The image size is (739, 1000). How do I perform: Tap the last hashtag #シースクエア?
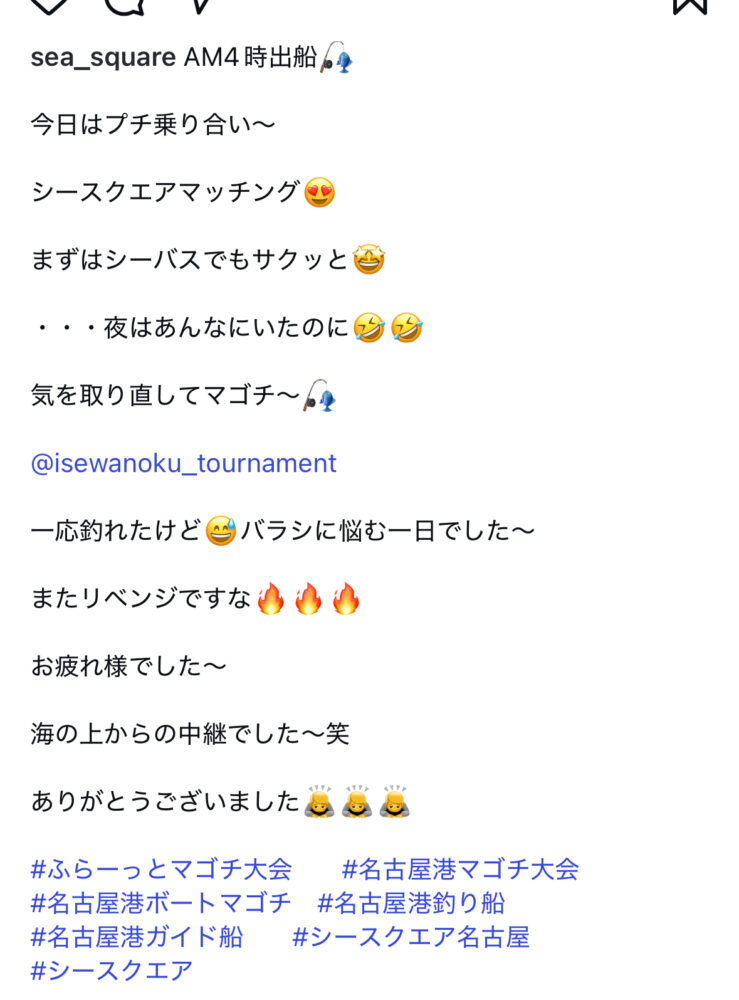[112, 971]
